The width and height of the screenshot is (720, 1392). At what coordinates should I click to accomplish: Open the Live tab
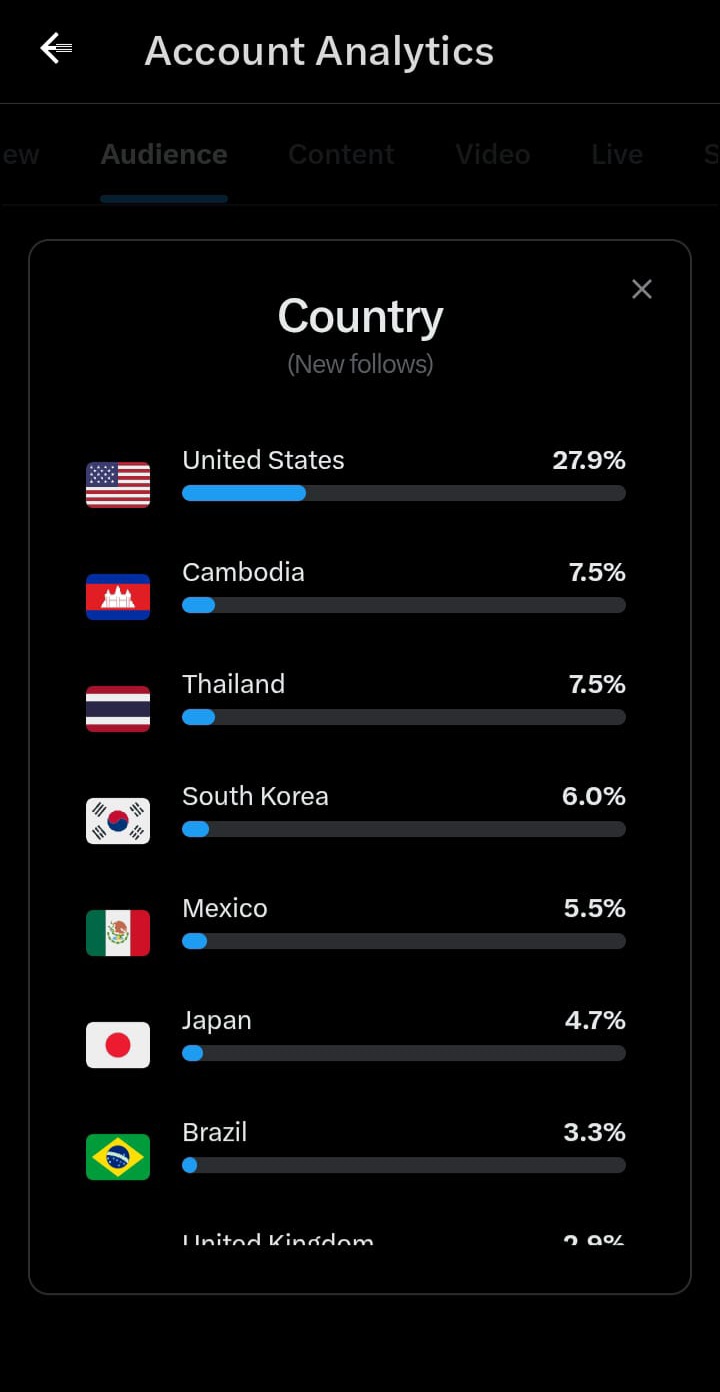point(616,154)
